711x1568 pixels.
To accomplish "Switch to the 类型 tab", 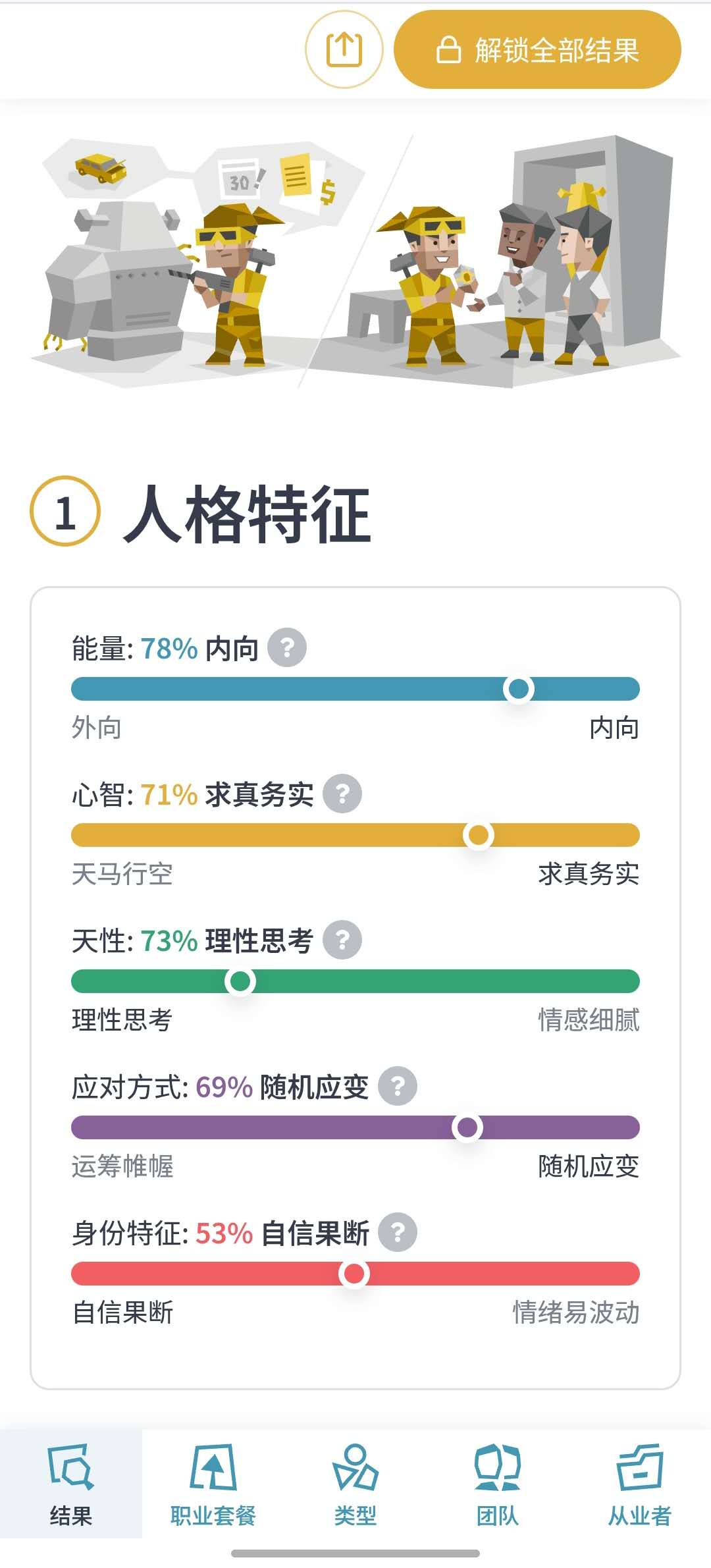I will coord(355,1484).
